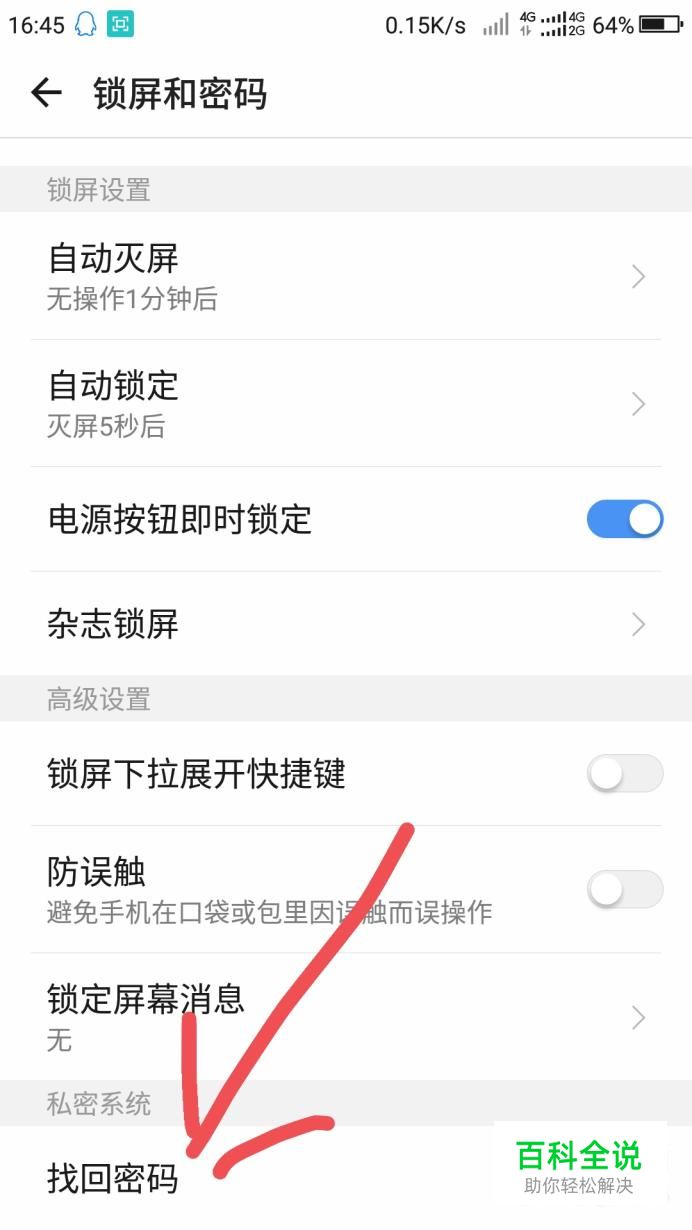This screenshot has height=1230, width=692.
Task: Enable 锁屏下拉展开快捷键 switch
Action: 625,773
